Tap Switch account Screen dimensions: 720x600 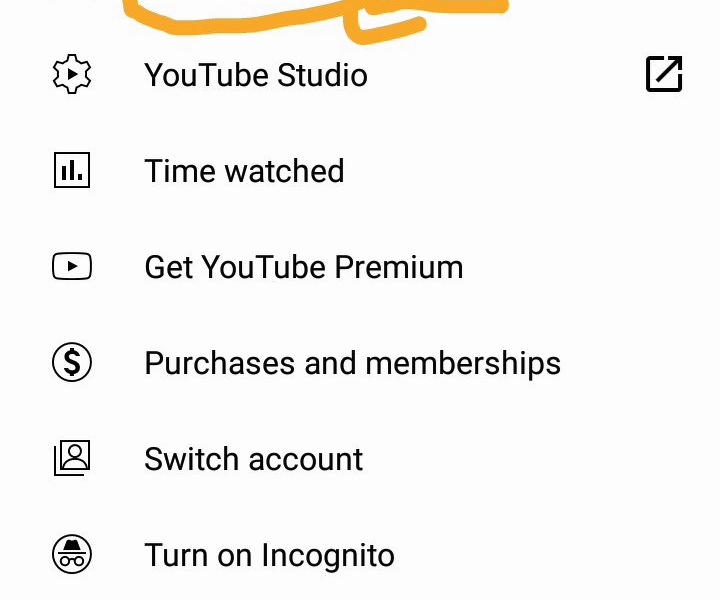tap(253, 459)
